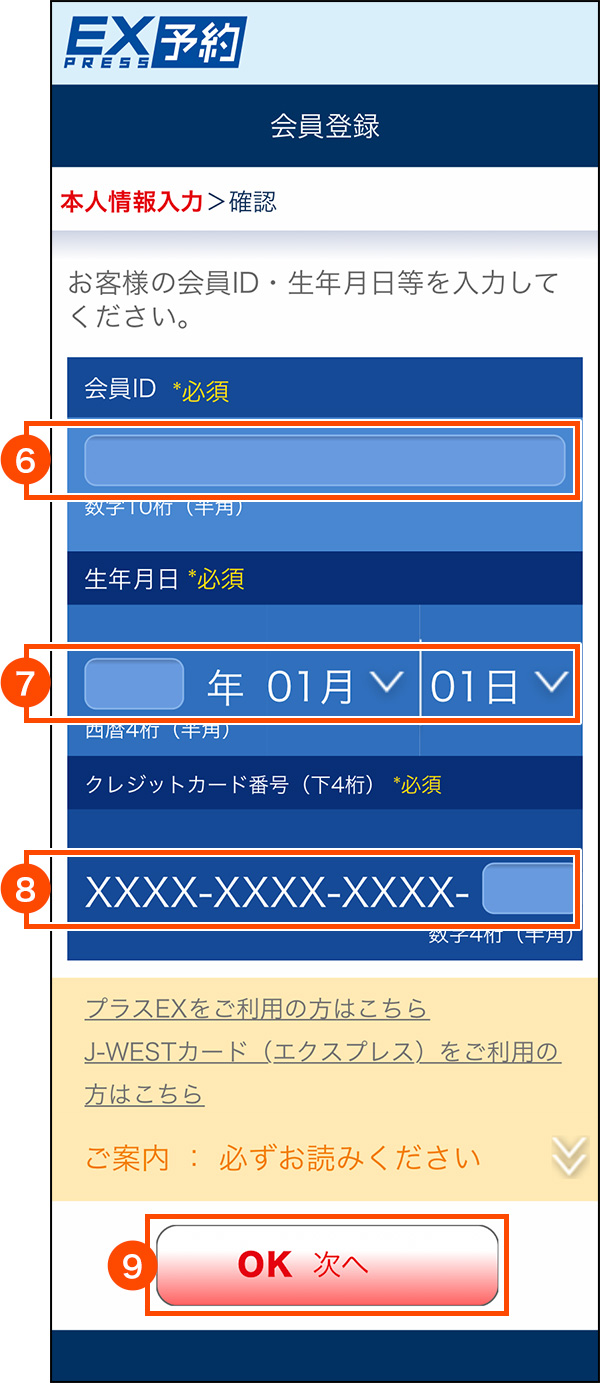Screen dimensions: 600x1383
Task: Focus the birth year input field
Action: (133, 684)
